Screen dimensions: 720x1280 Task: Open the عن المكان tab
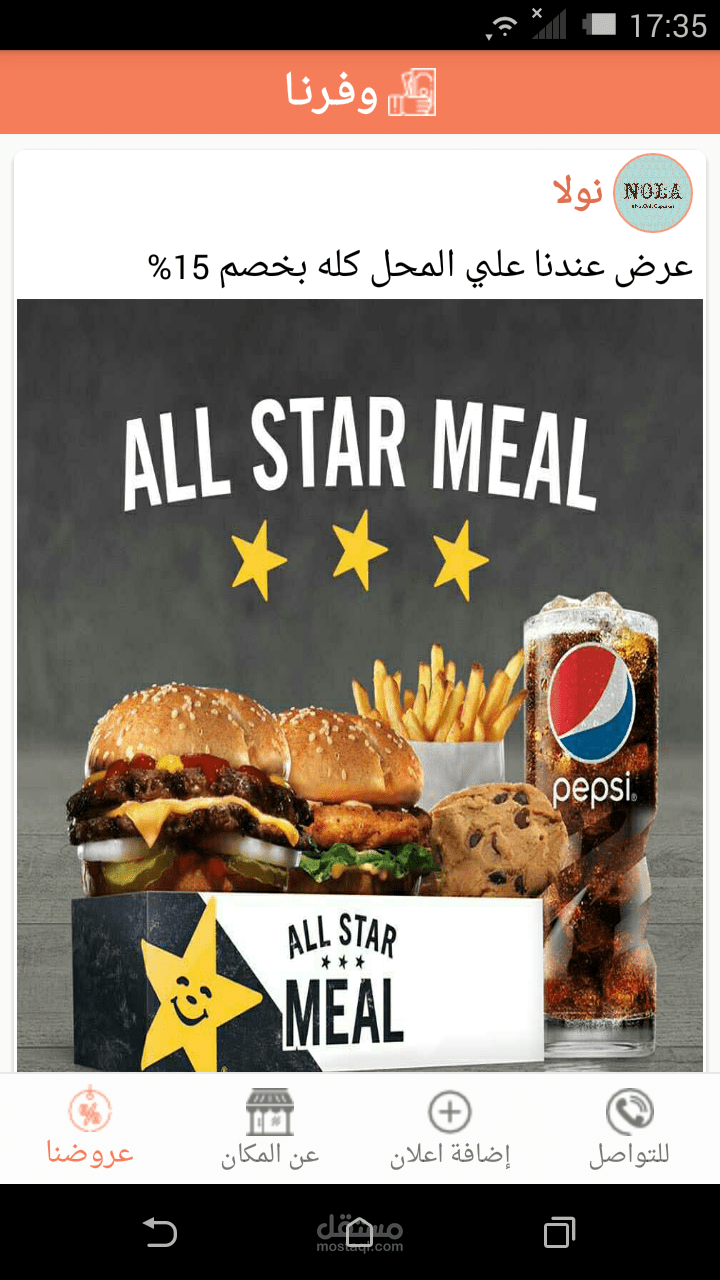pyautogui.click(x=270, y=1128)
